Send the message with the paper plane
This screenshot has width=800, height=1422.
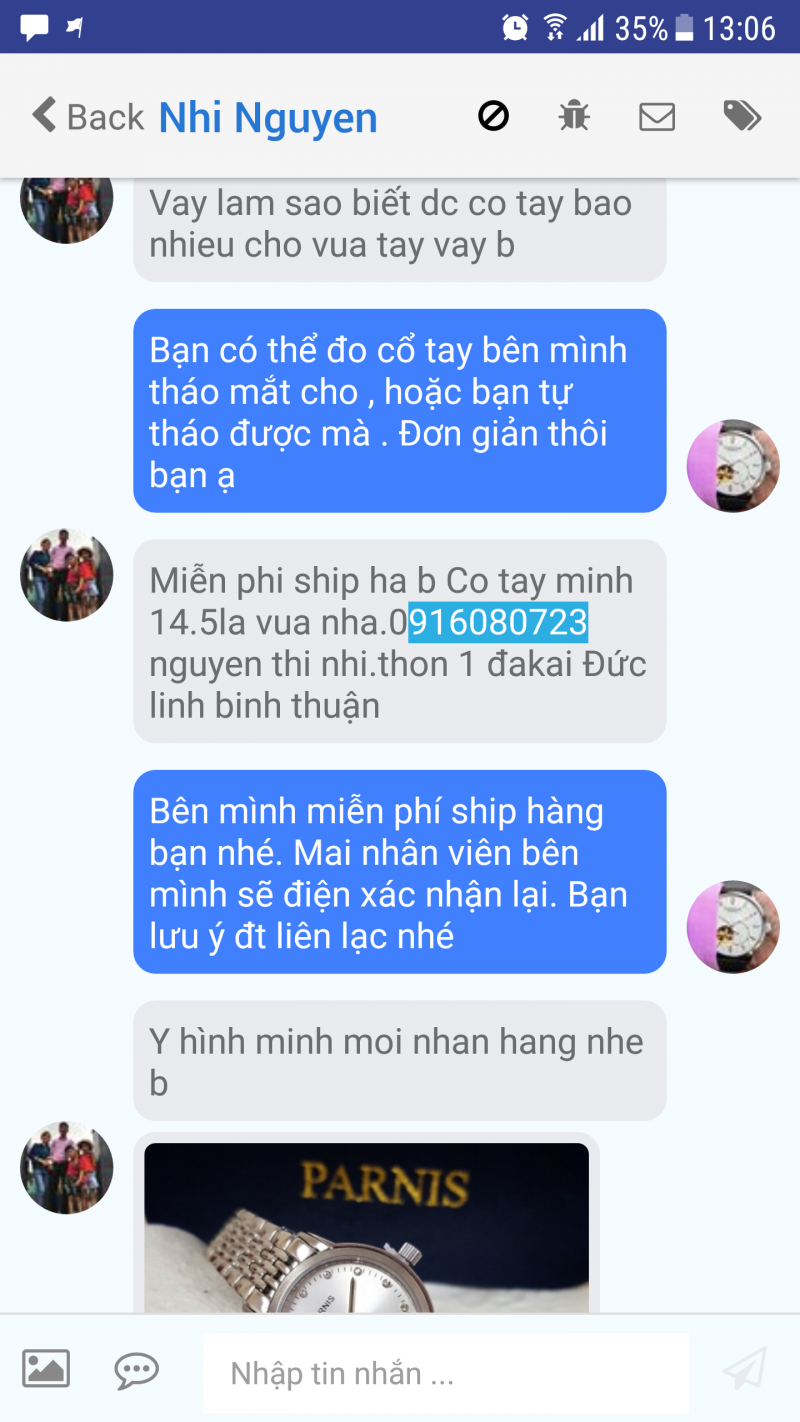[744, 1369]
